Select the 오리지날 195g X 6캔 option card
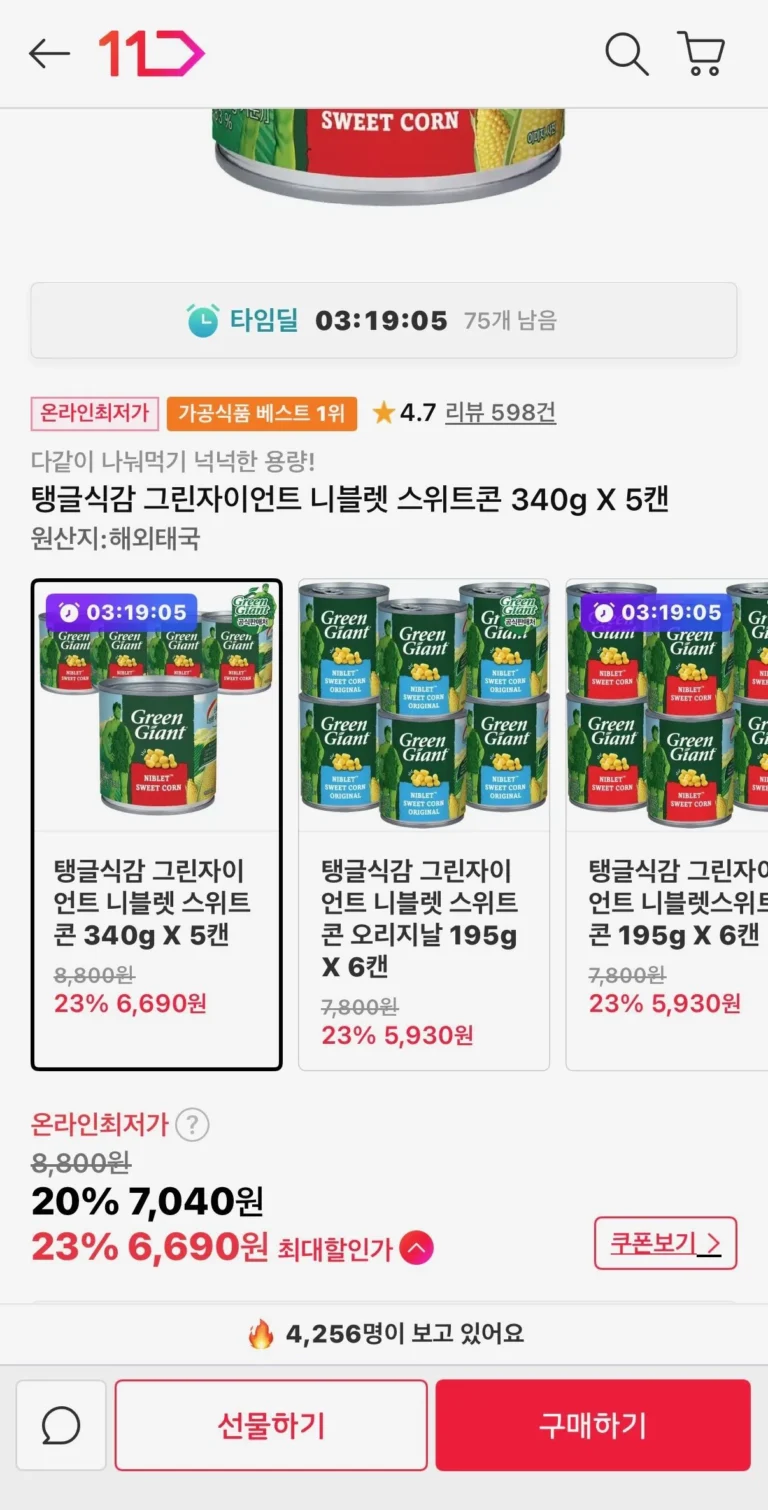This screenshot has height=1510, width=768. (424, 824)
